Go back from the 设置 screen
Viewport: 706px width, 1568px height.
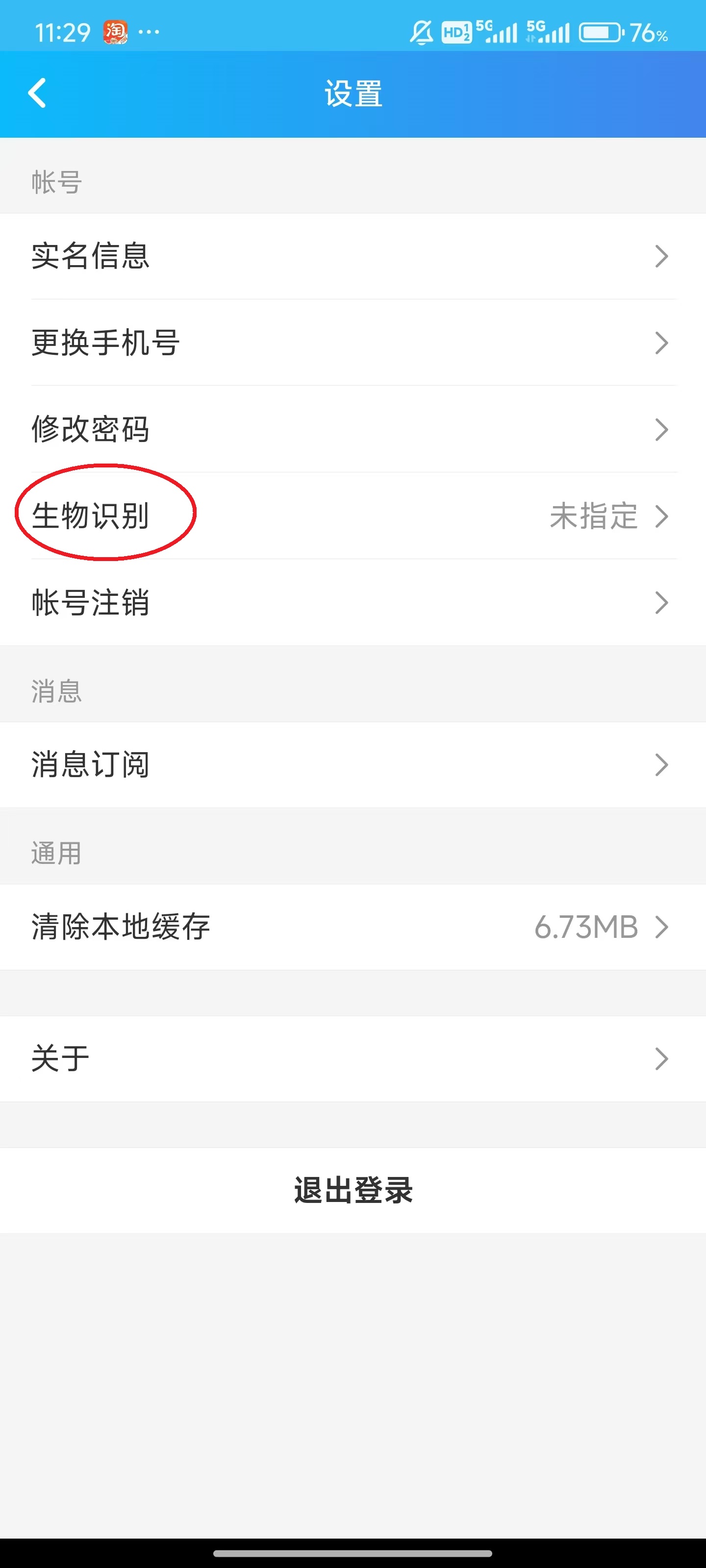click(37, 93)
